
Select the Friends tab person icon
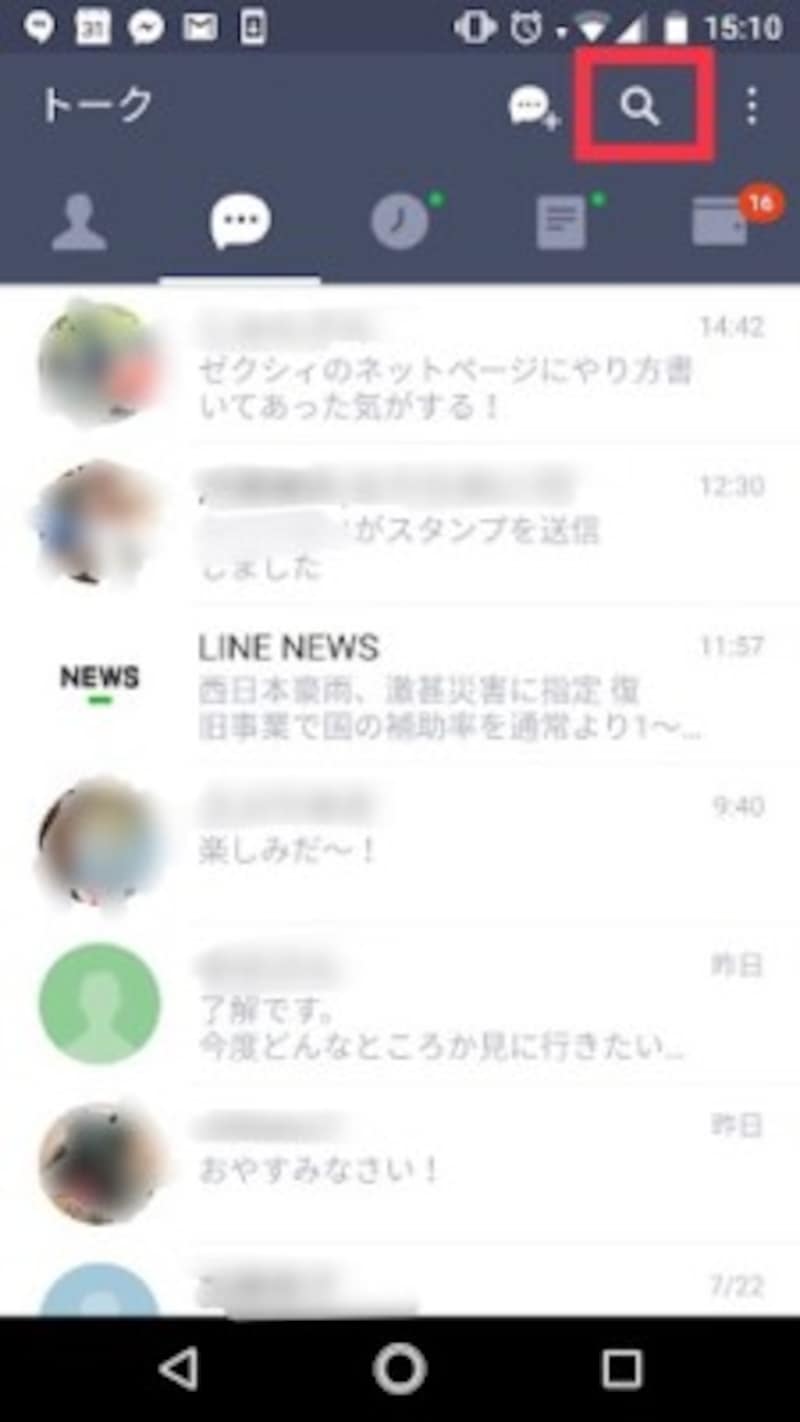click(80, 222)
